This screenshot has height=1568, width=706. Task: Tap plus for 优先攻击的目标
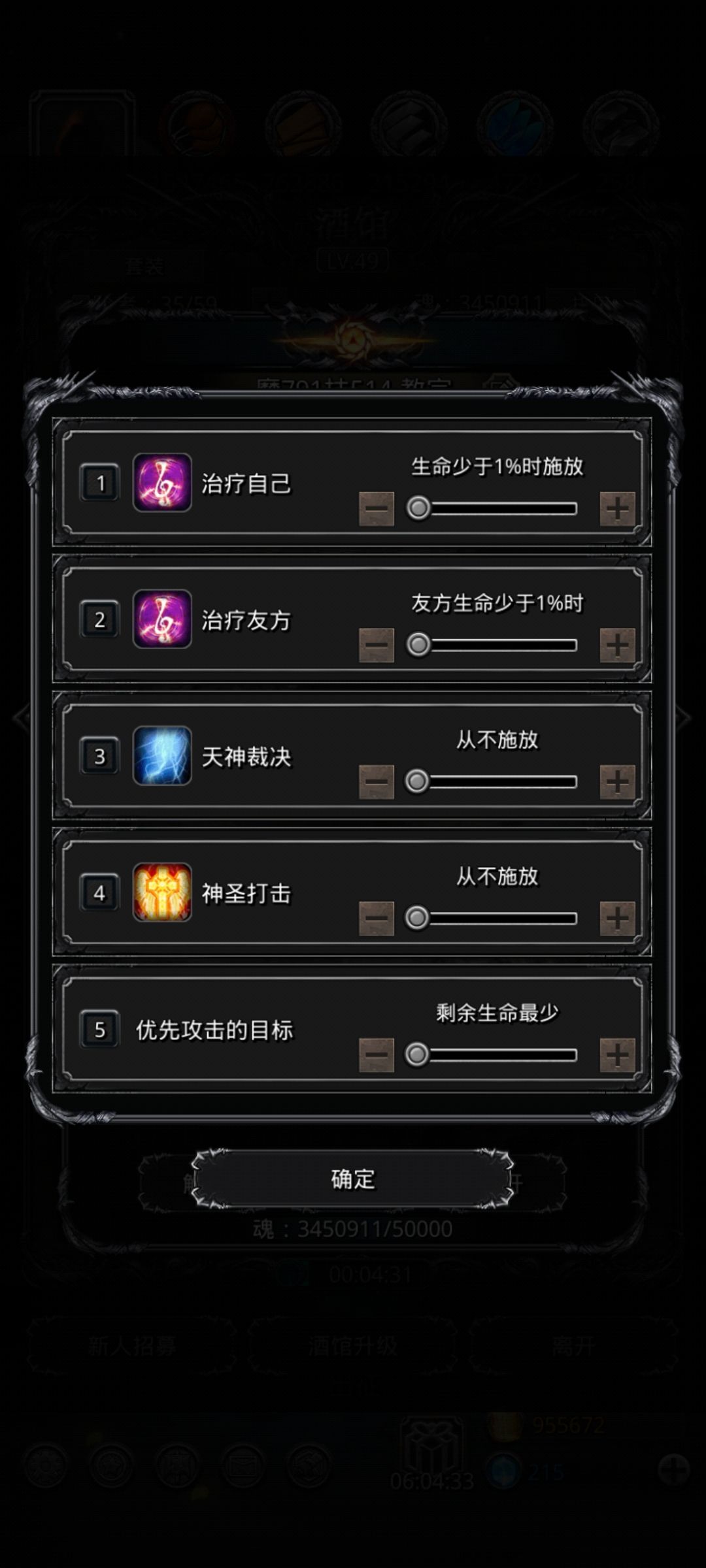[x=617, y=1055]
